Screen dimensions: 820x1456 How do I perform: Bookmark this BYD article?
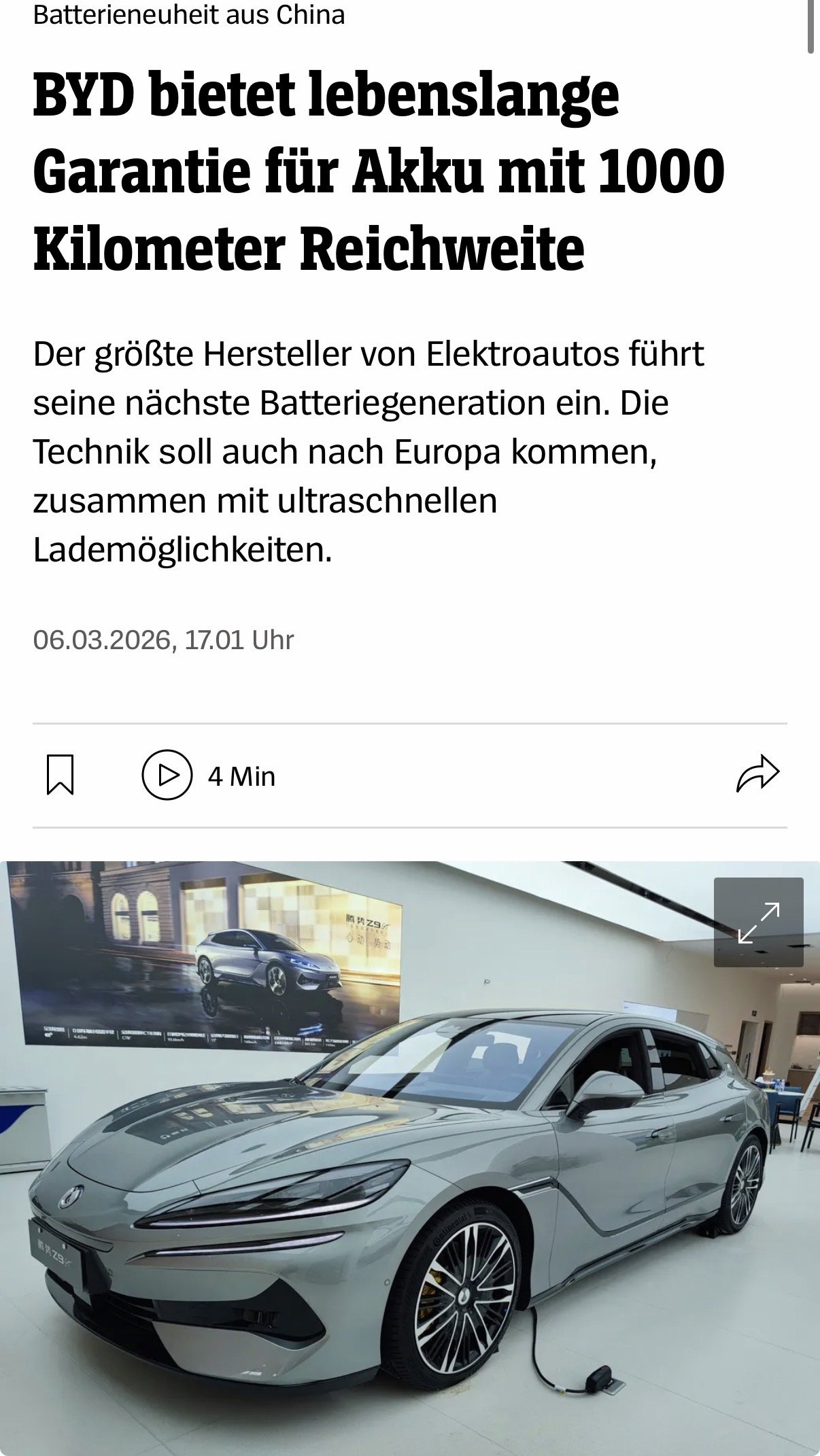[x=60, y=774]
